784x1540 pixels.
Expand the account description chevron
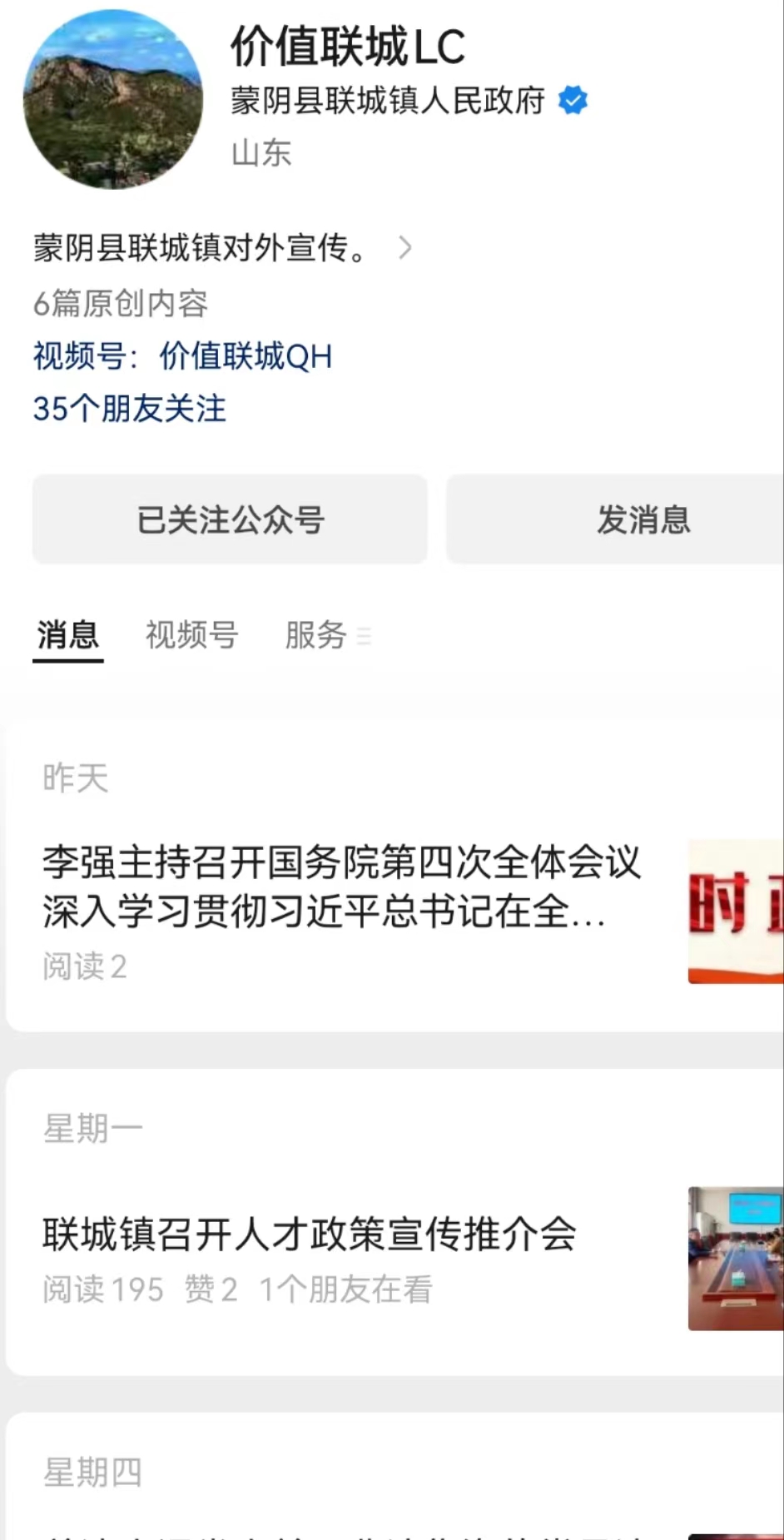[404, 247]
